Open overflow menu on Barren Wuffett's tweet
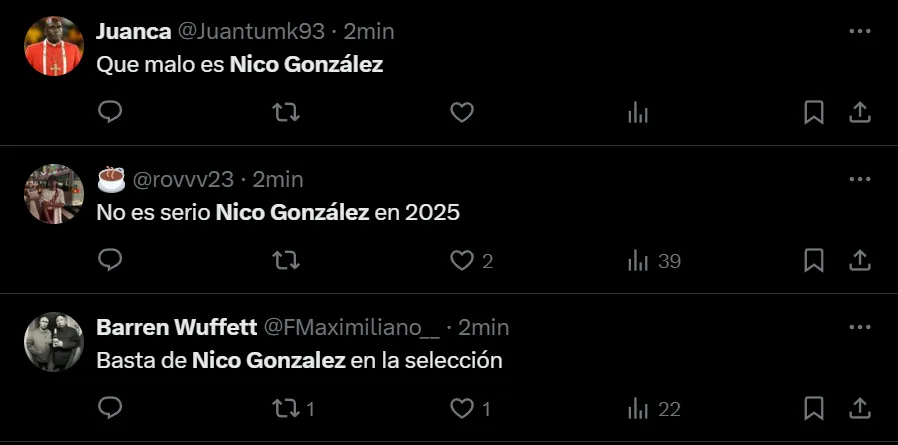 [859, 327]
